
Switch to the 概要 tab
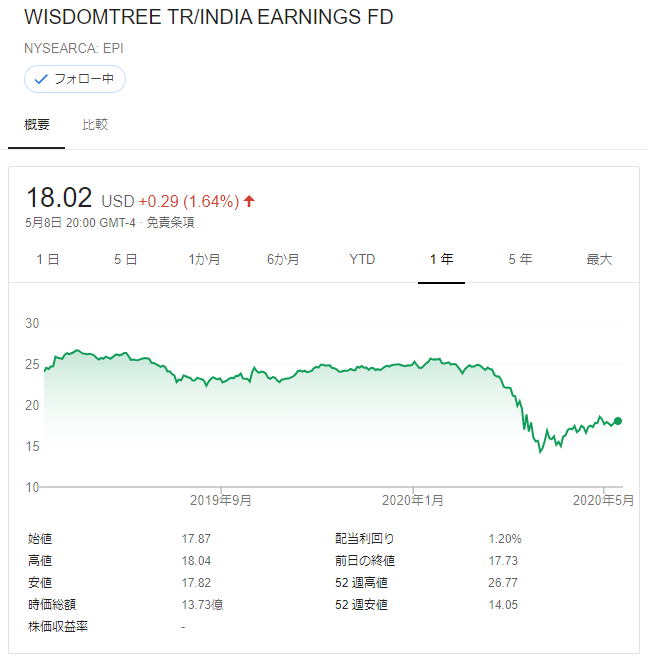pos(37,125)
